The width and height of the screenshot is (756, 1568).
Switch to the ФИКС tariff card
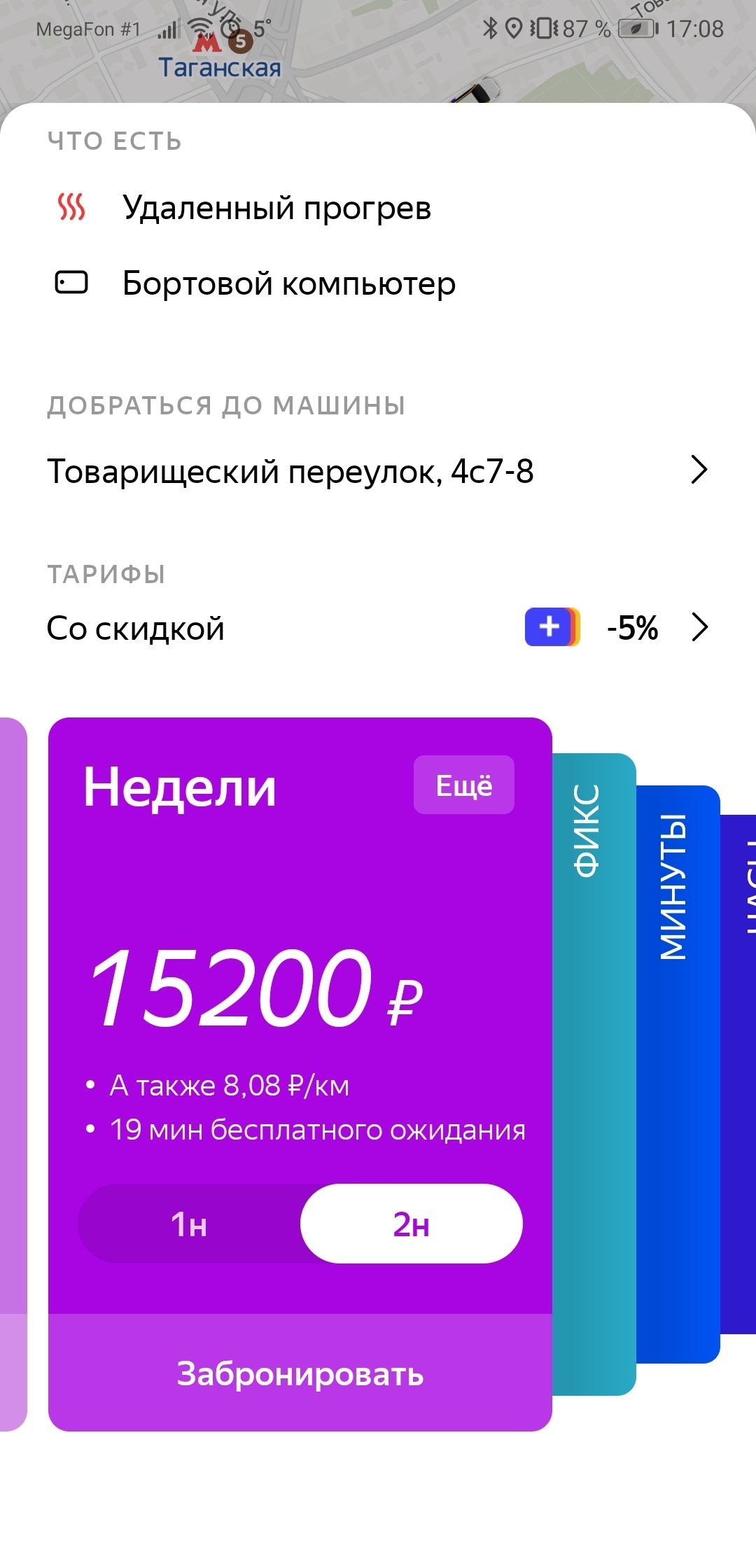pyautogui.click(x=594, y=1050)
